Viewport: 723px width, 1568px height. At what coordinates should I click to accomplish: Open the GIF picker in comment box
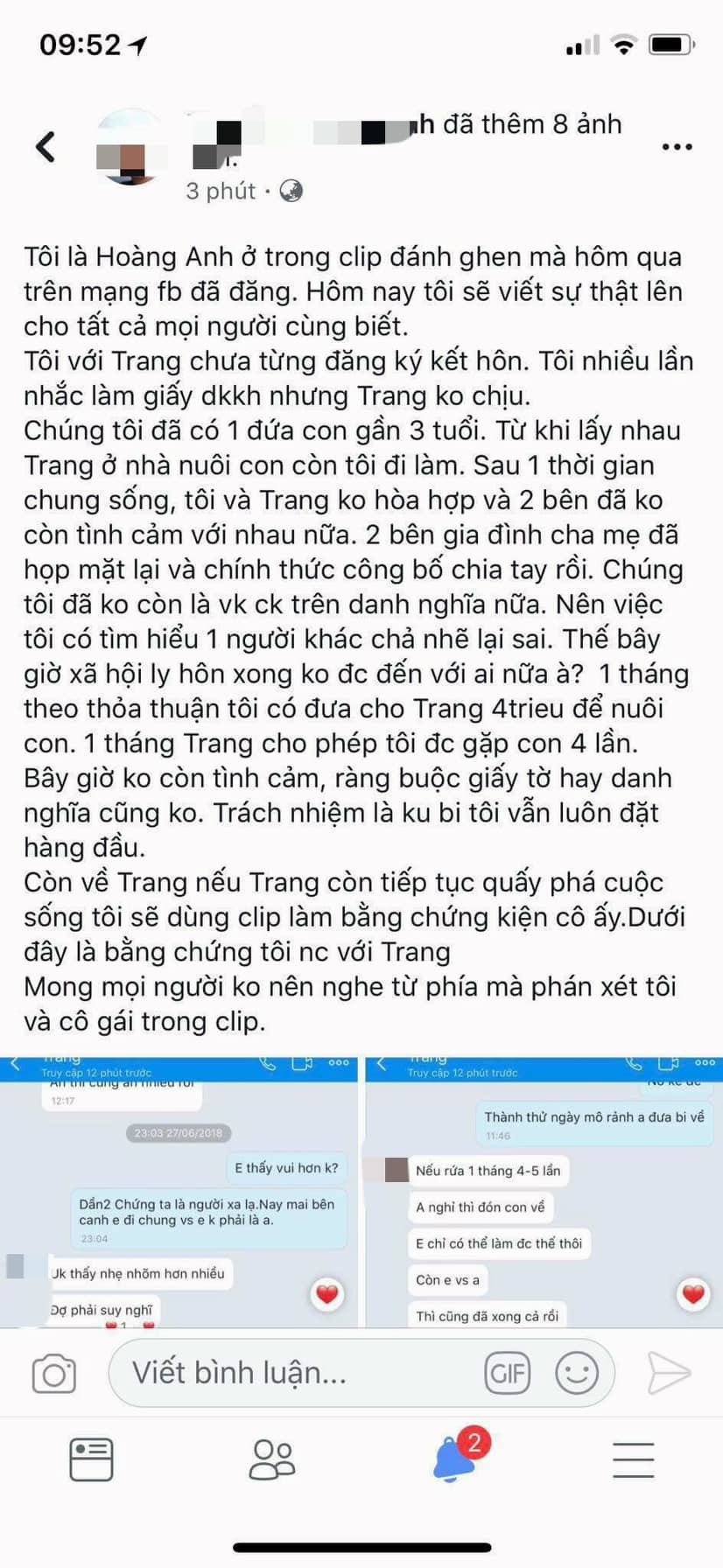[x=507, y=1373]
